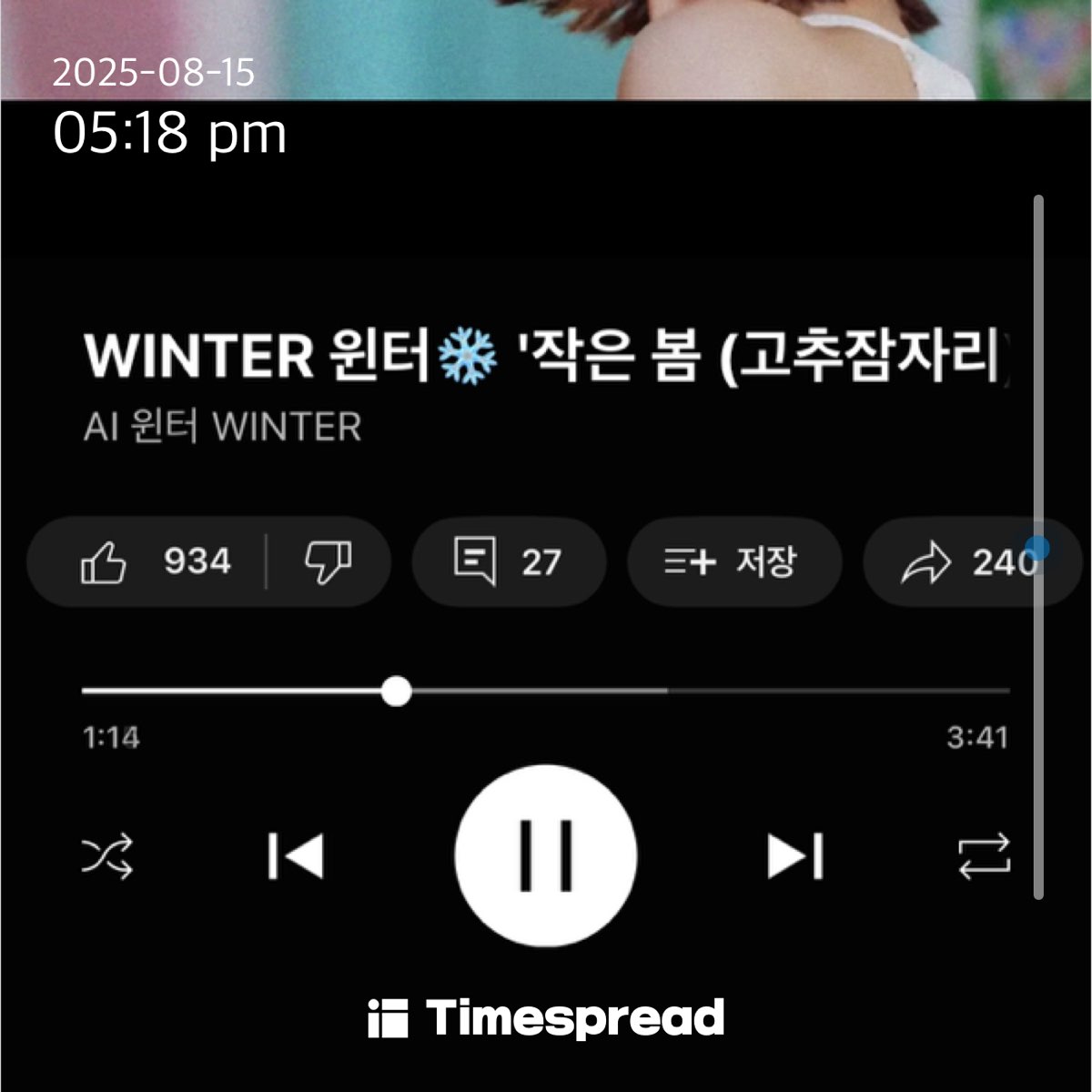
Task: Turn on shuffle mode
Action: click(107, 856)
